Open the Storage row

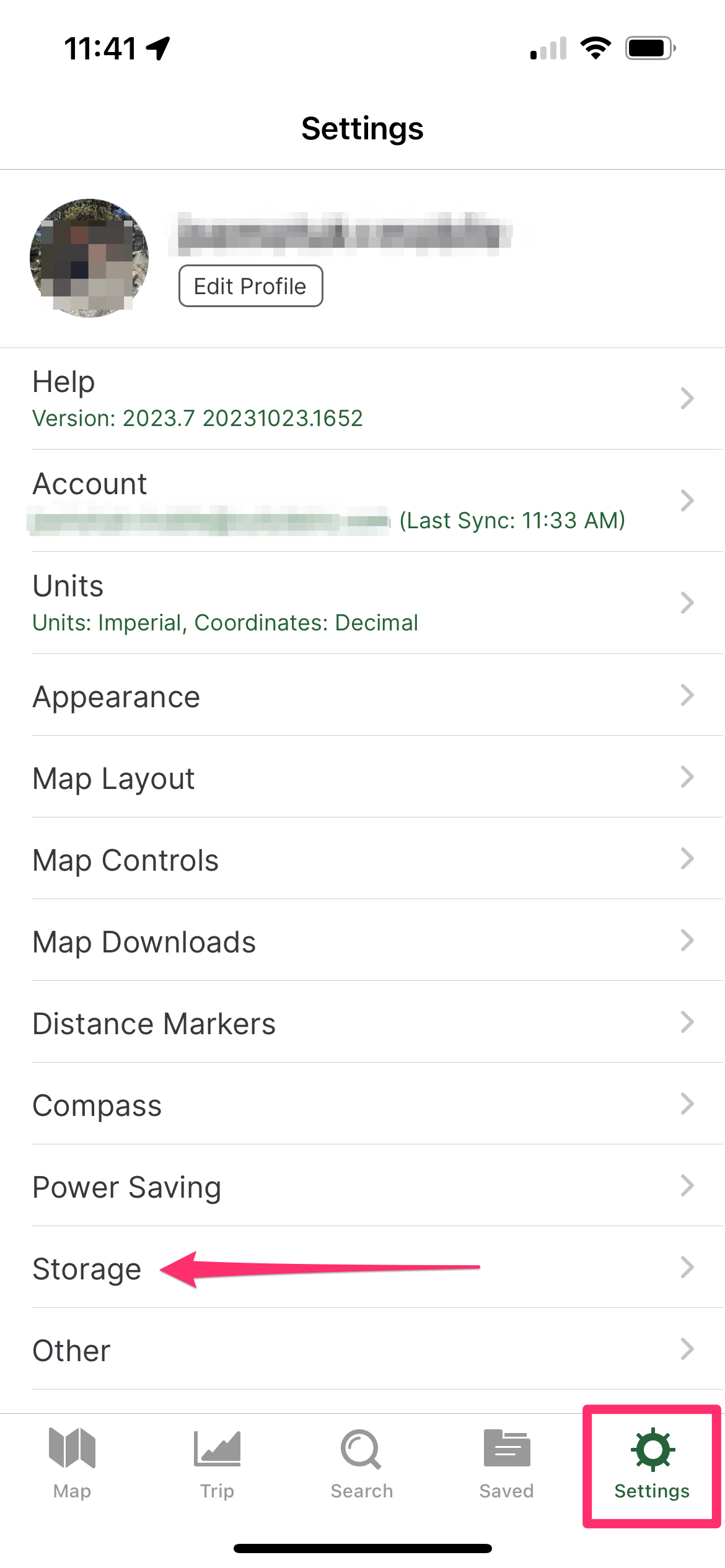coord(362,1267)
